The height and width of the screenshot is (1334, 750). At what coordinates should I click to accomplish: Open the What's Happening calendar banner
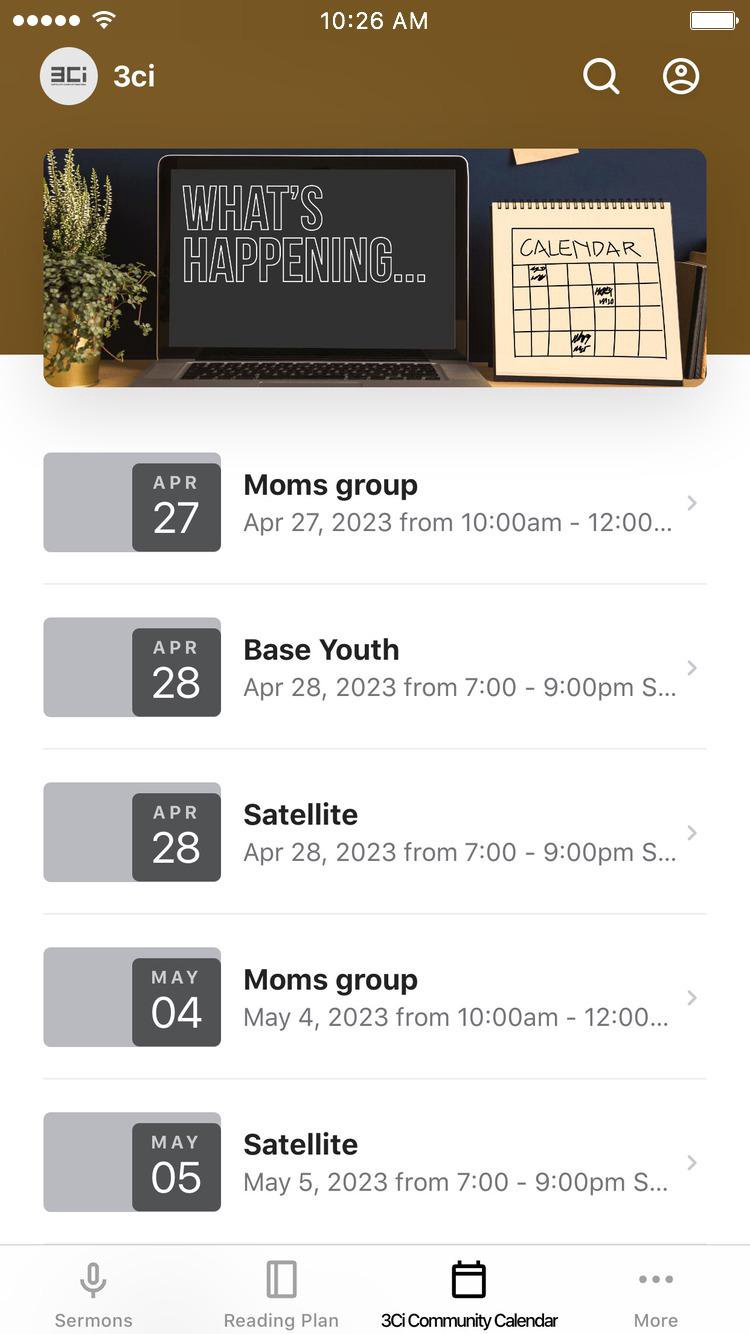[375, 267]
